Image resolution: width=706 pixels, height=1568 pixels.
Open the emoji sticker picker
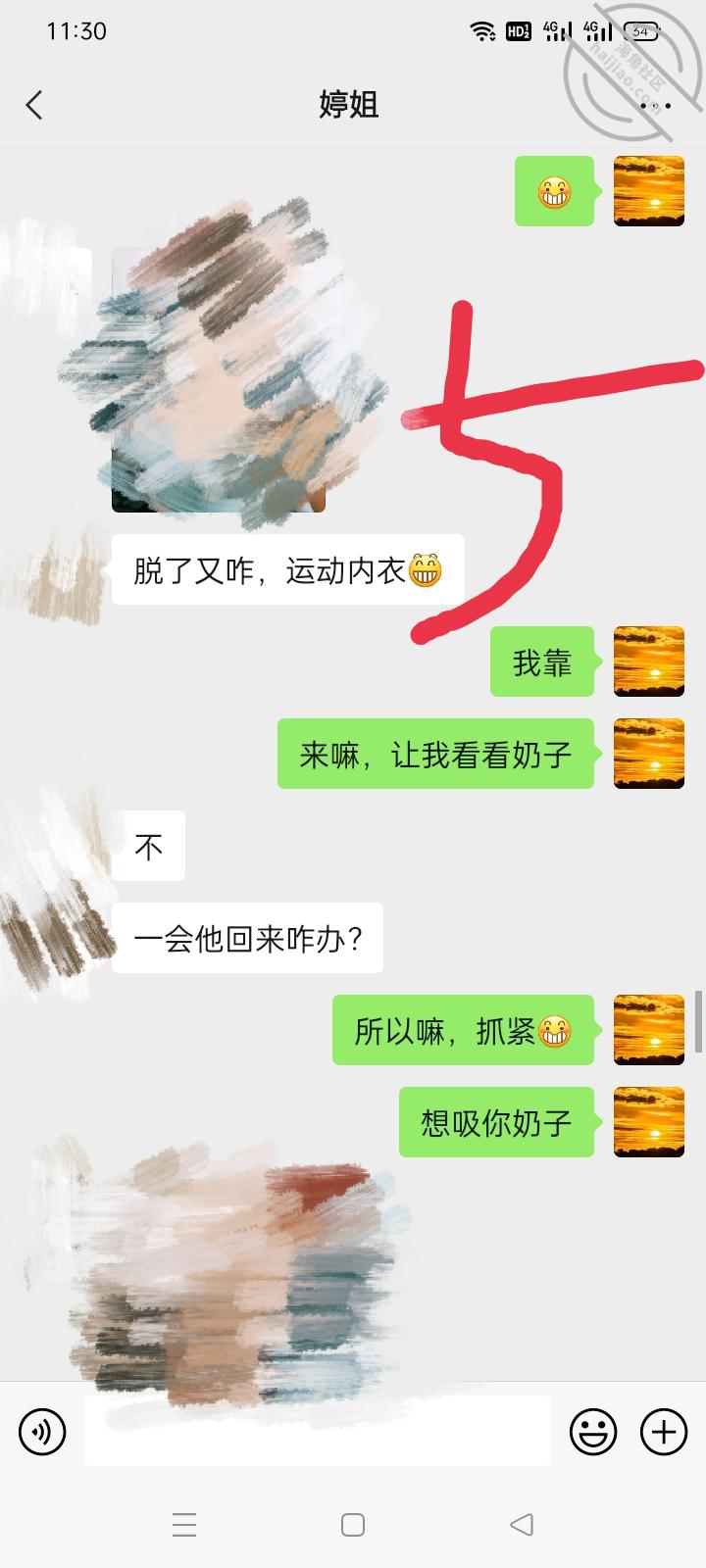click(593, 1432)
